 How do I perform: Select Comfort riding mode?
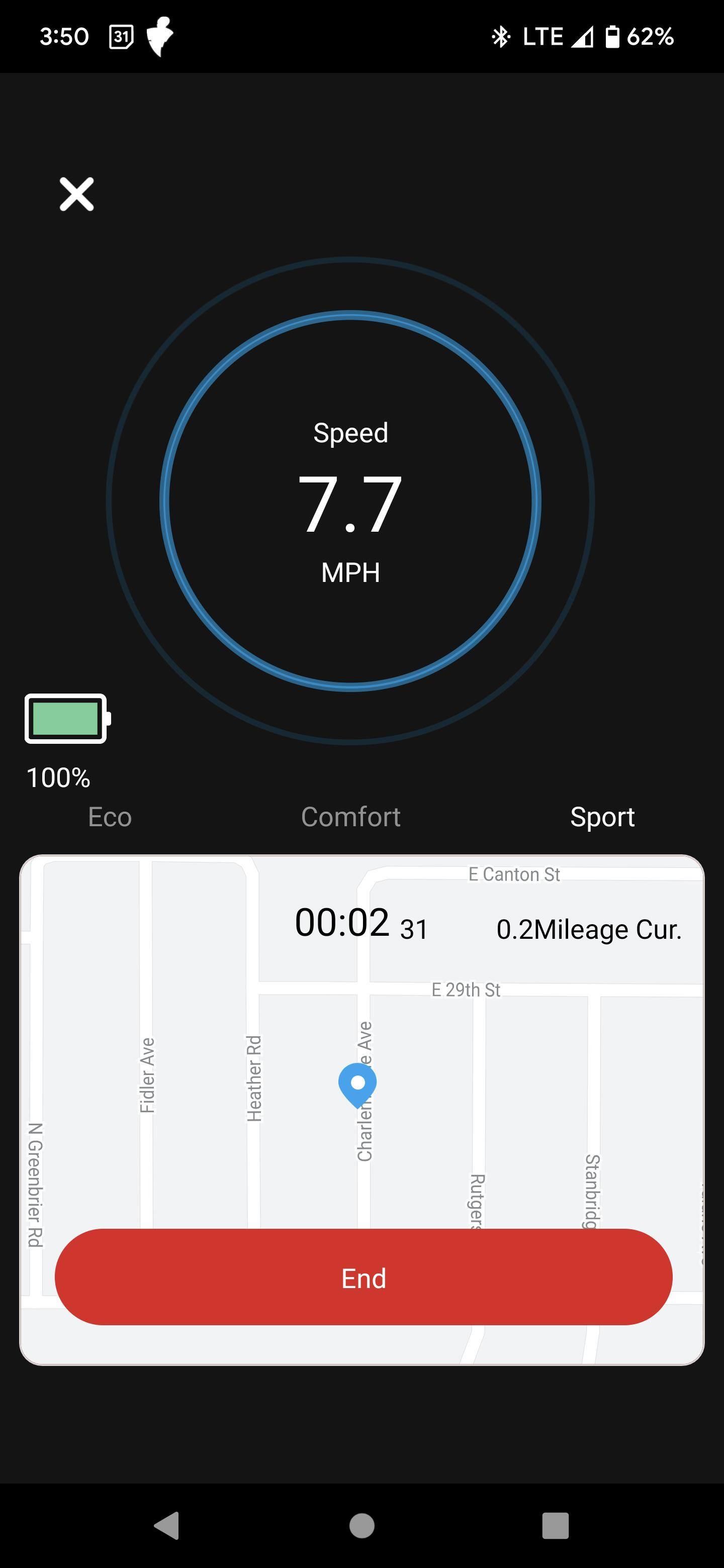click(351, 817)
